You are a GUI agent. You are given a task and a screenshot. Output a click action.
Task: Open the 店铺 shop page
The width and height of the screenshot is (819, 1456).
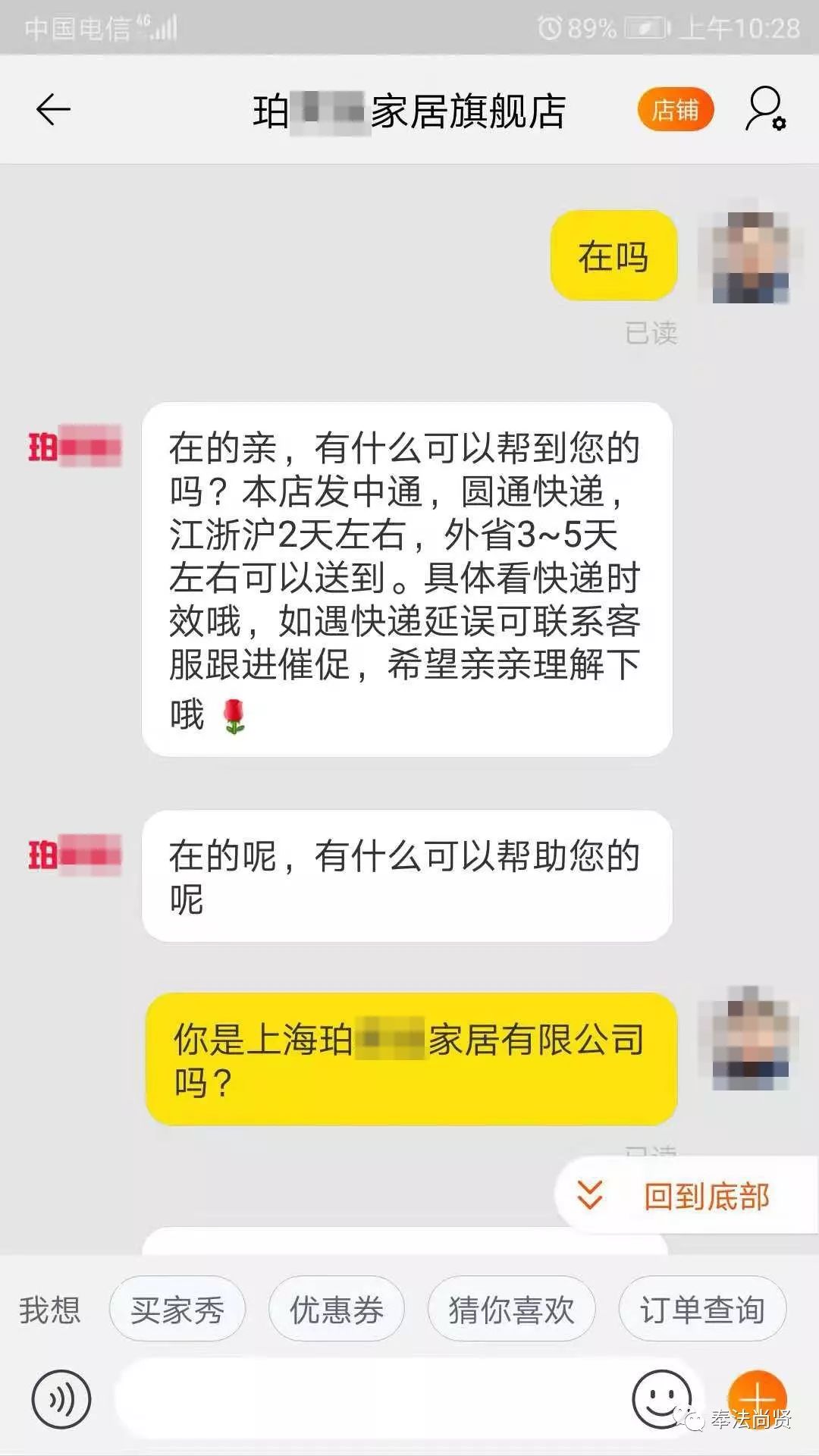point(675,111)
